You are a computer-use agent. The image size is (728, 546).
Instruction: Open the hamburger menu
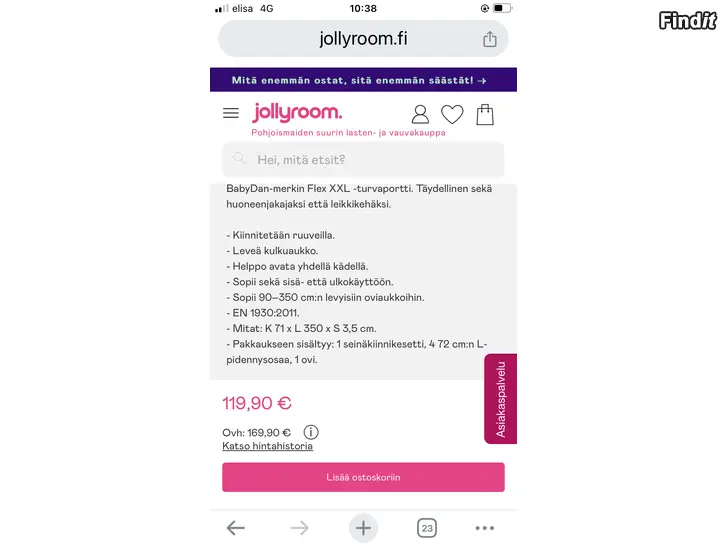231,114
